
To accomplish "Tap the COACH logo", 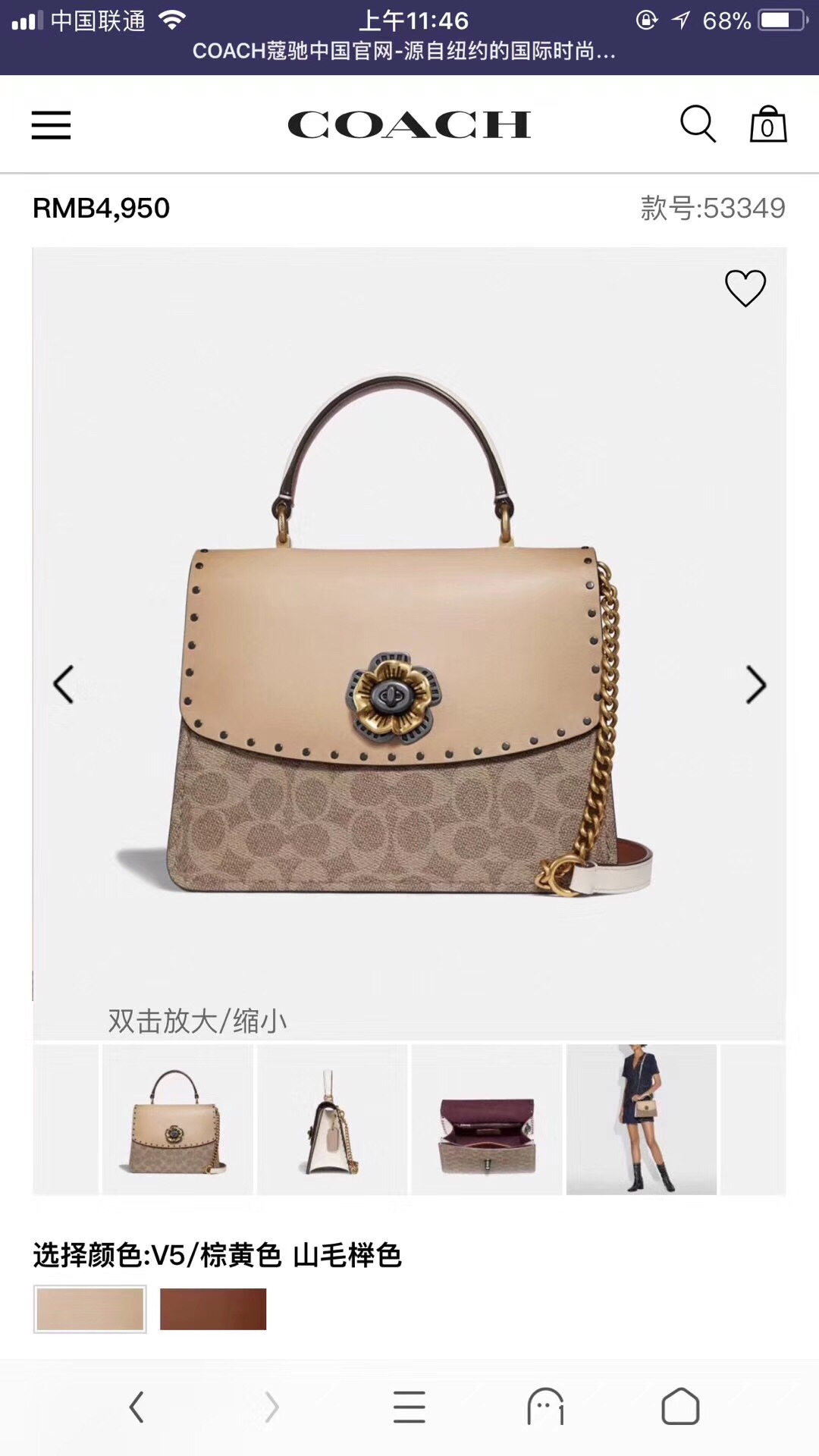I will 409,125.
